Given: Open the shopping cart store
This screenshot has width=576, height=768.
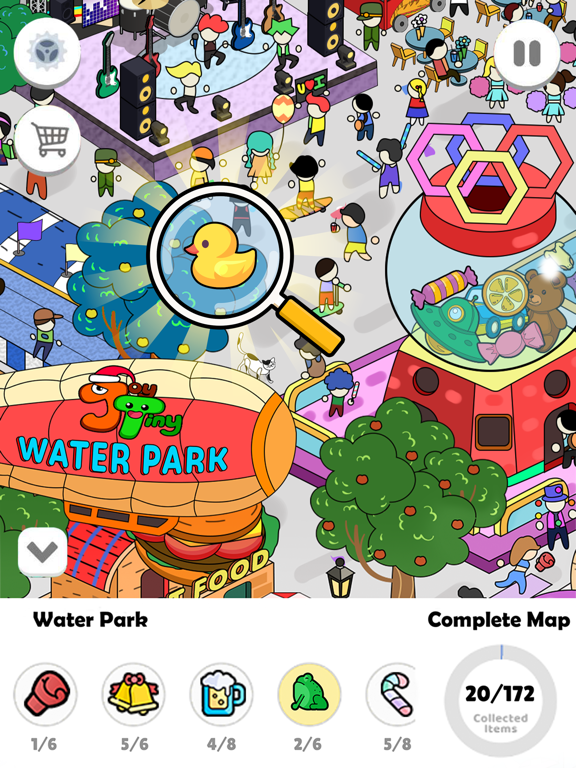Looking at the screenshot, I should (48, 139).
